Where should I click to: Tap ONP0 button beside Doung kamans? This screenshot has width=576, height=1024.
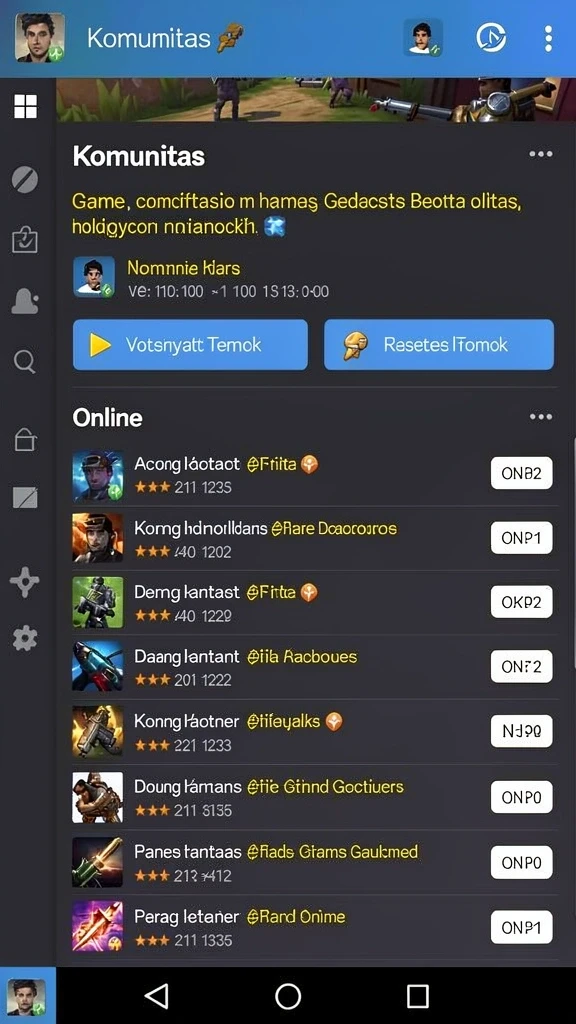[521, 797]
